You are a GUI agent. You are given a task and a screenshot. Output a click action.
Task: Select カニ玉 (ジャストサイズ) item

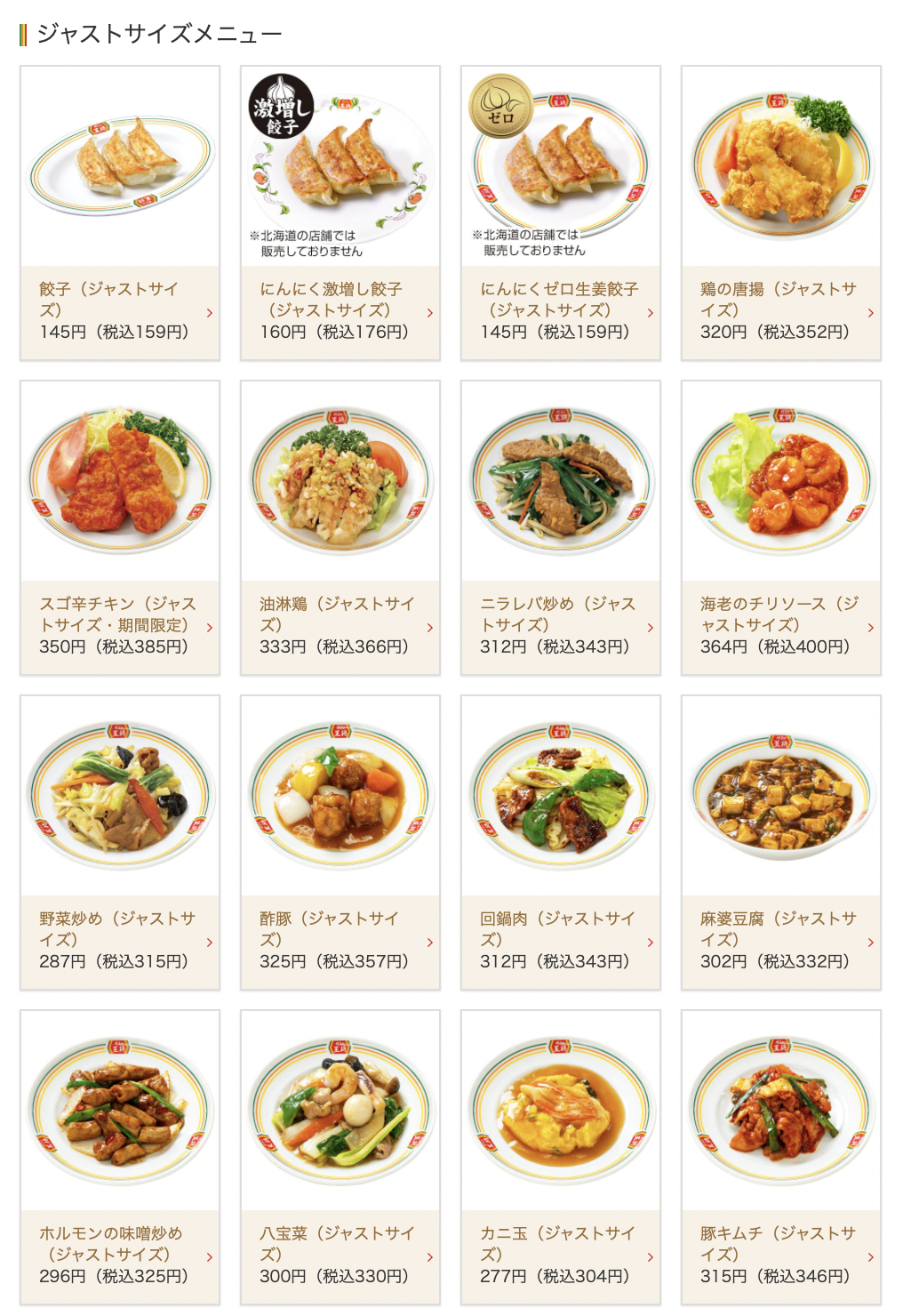click(561, 1158)
